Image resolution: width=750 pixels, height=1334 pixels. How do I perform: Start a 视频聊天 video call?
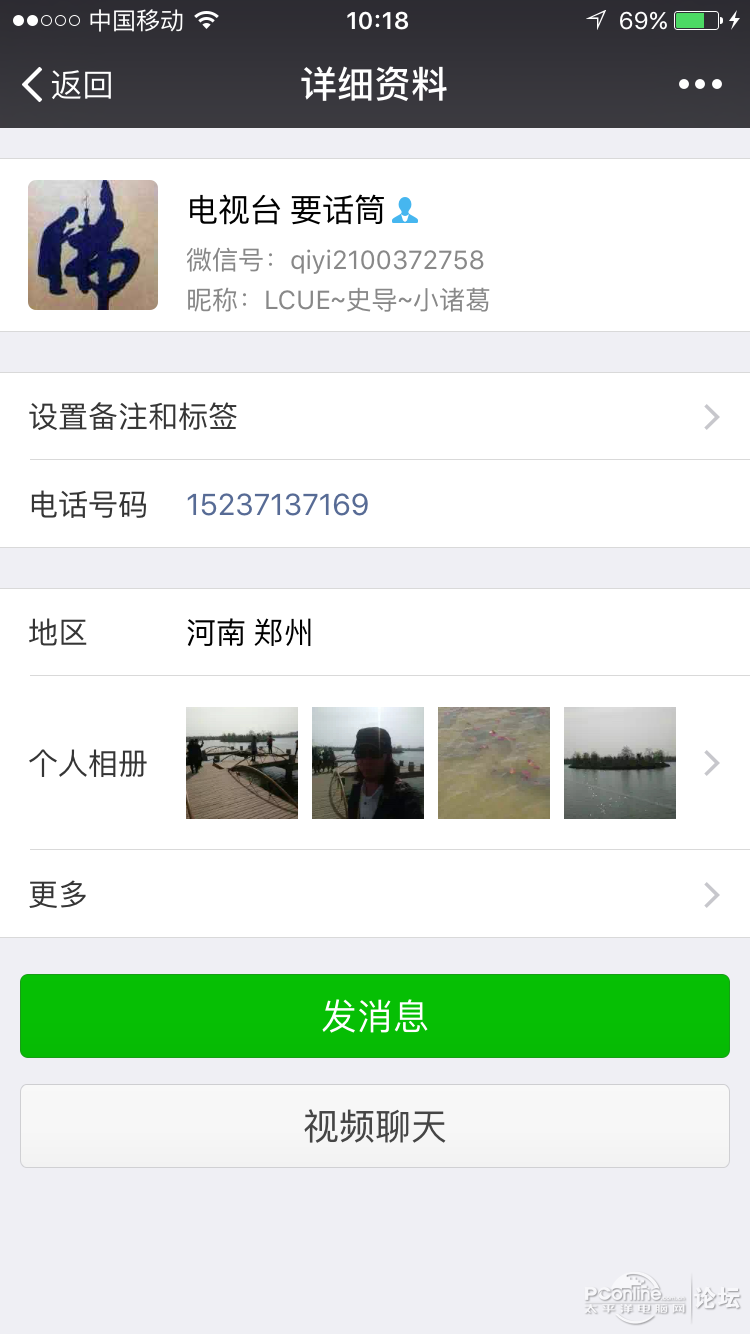[375, 1126]
